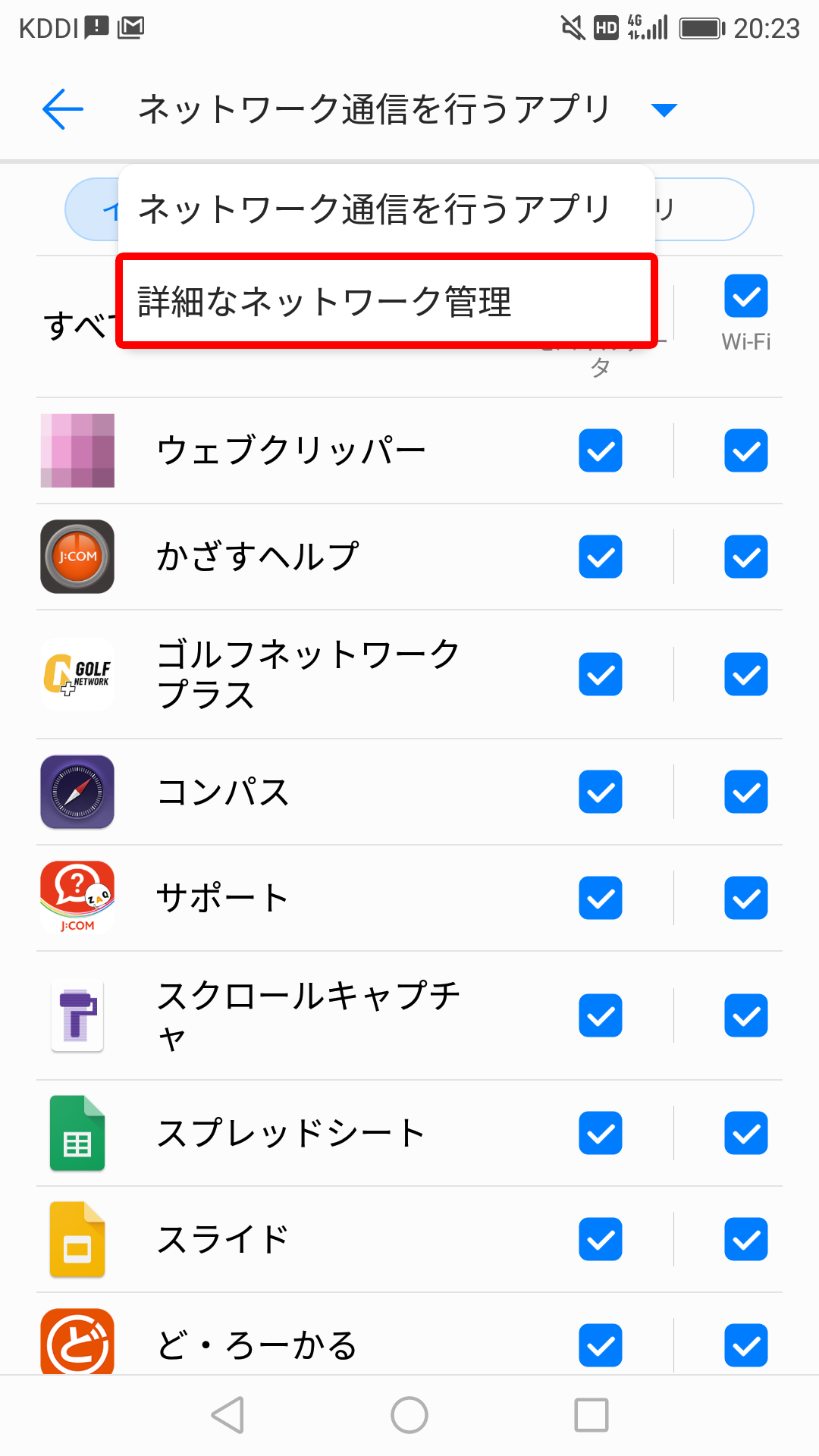The width and height of the screenshot is (819, 1456).
Task: Select ネットワーク通信を行うアプリ in the dropdown menu
Action: [x=375, y=209]
